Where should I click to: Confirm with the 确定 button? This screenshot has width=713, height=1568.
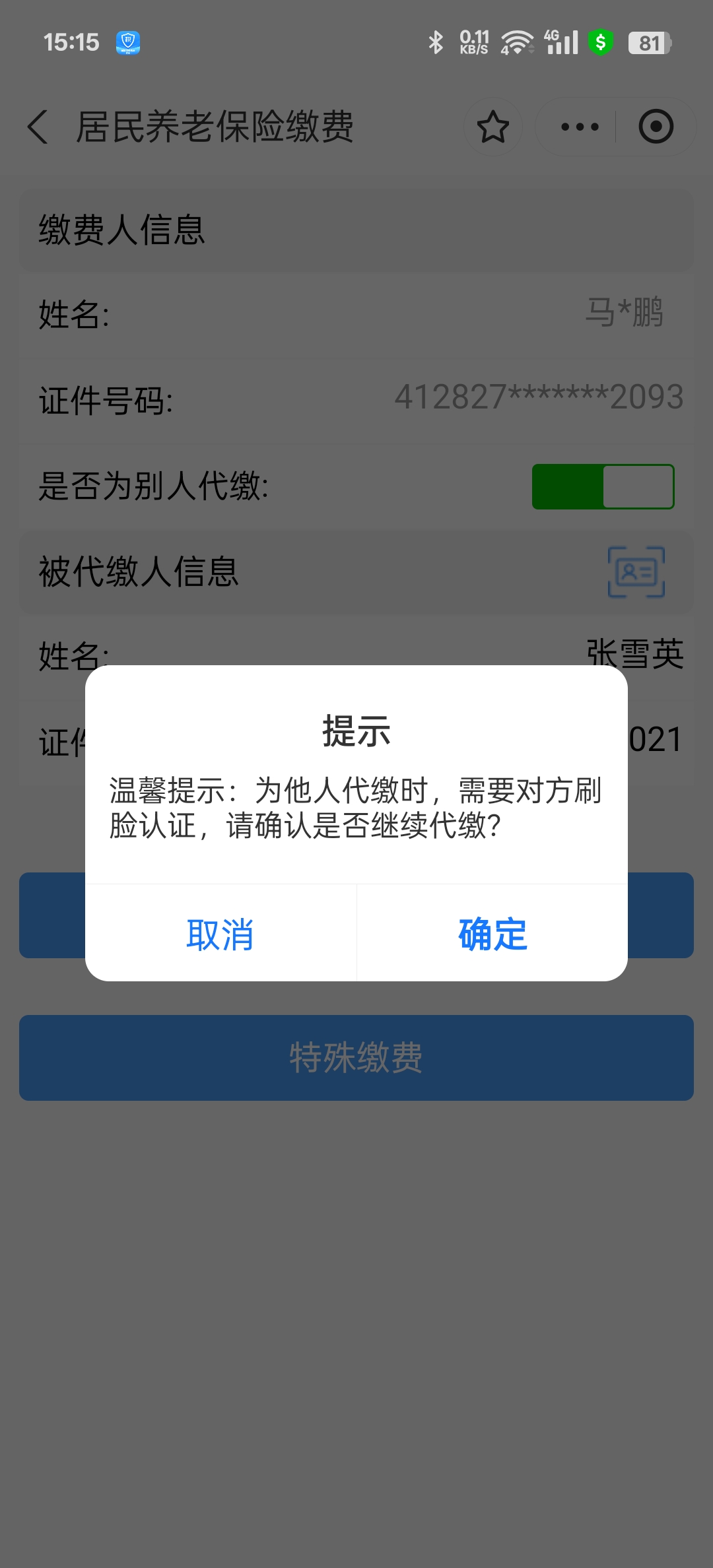[492, 933]
